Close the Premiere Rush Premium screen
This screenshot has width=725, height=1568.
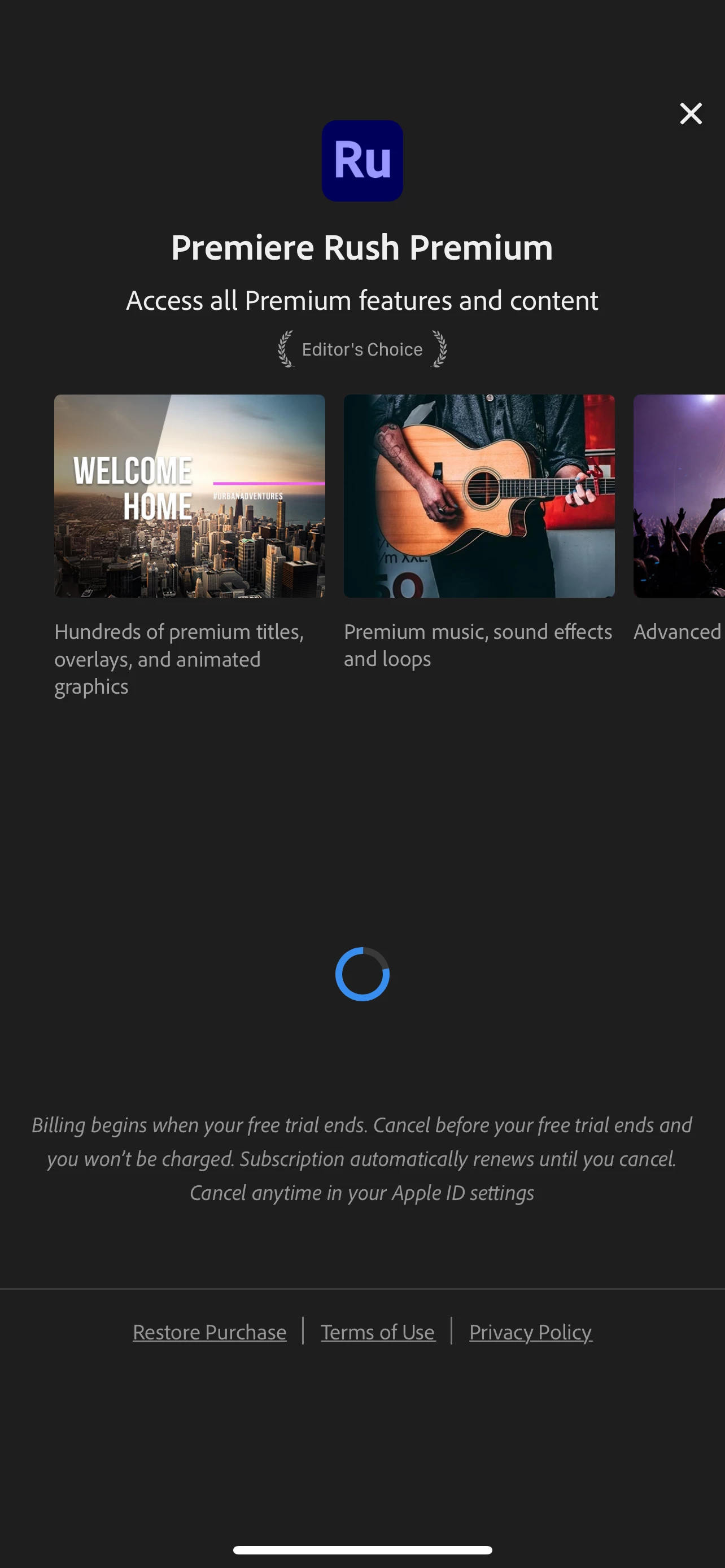691,114
